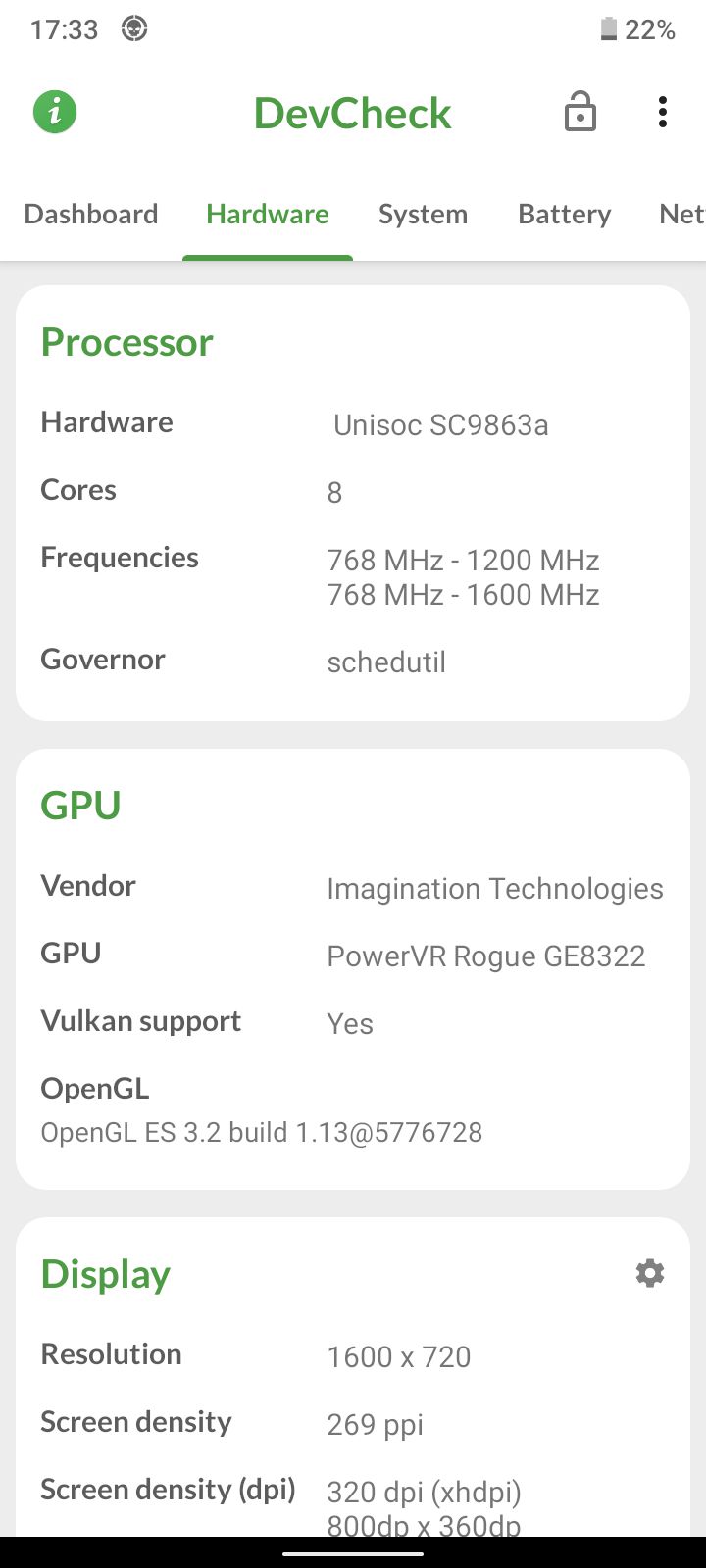Tap the lock icon in the app bar
This screenshot has height=1568, width=706.
(x=580, y=112)
